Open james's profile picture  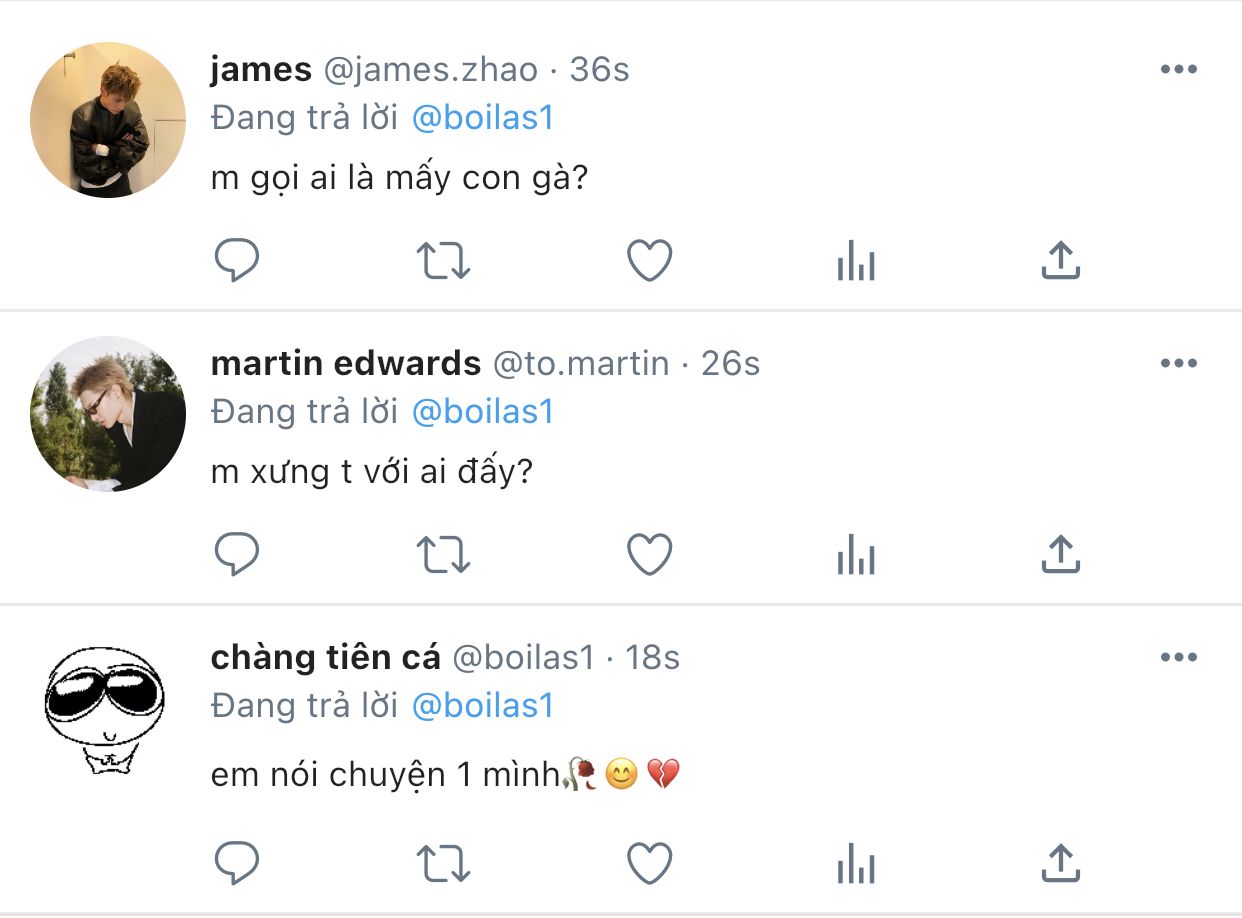108,120
